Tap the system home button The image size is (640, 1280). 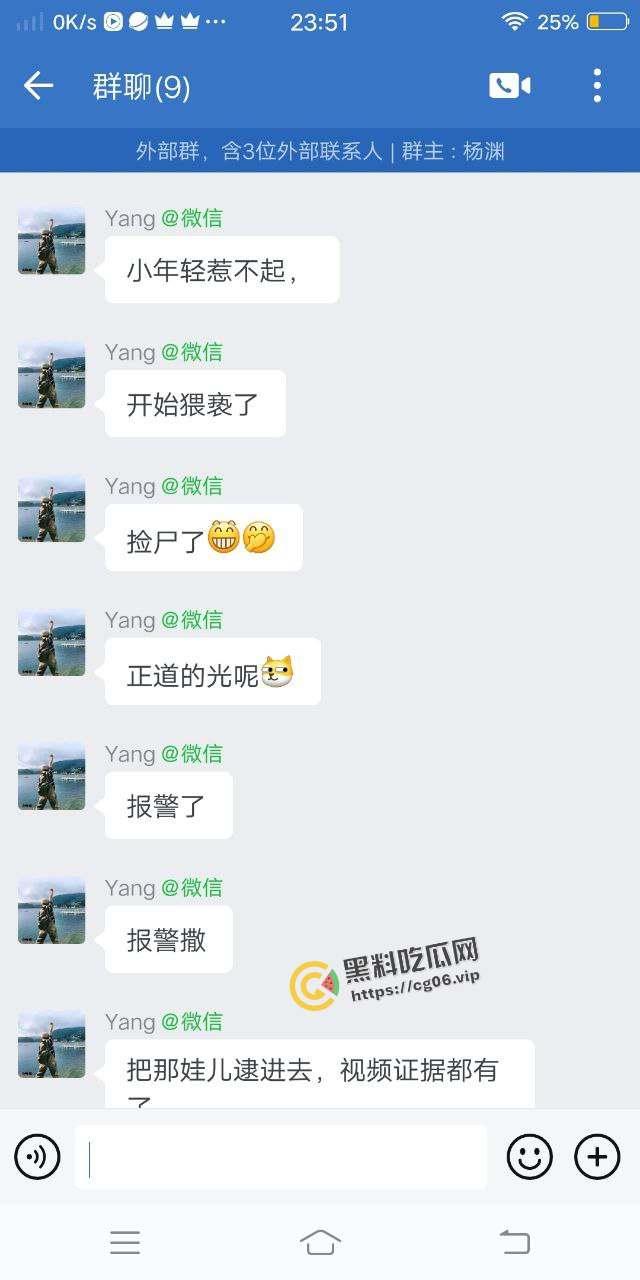320,1243
